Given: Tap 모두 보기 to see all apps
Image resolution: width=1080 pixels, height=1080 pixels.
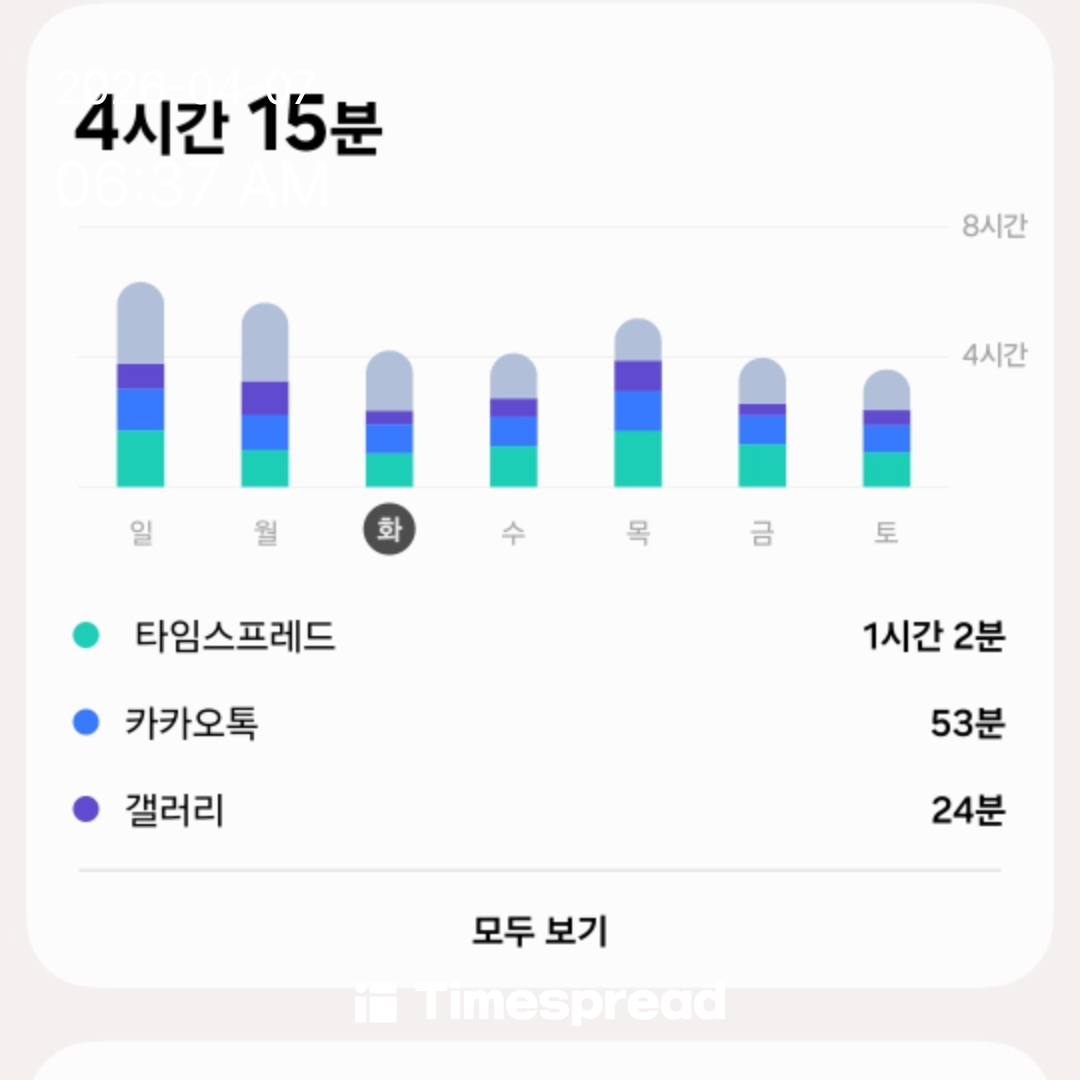Looking at the screenshot, I should click(539, 931).
